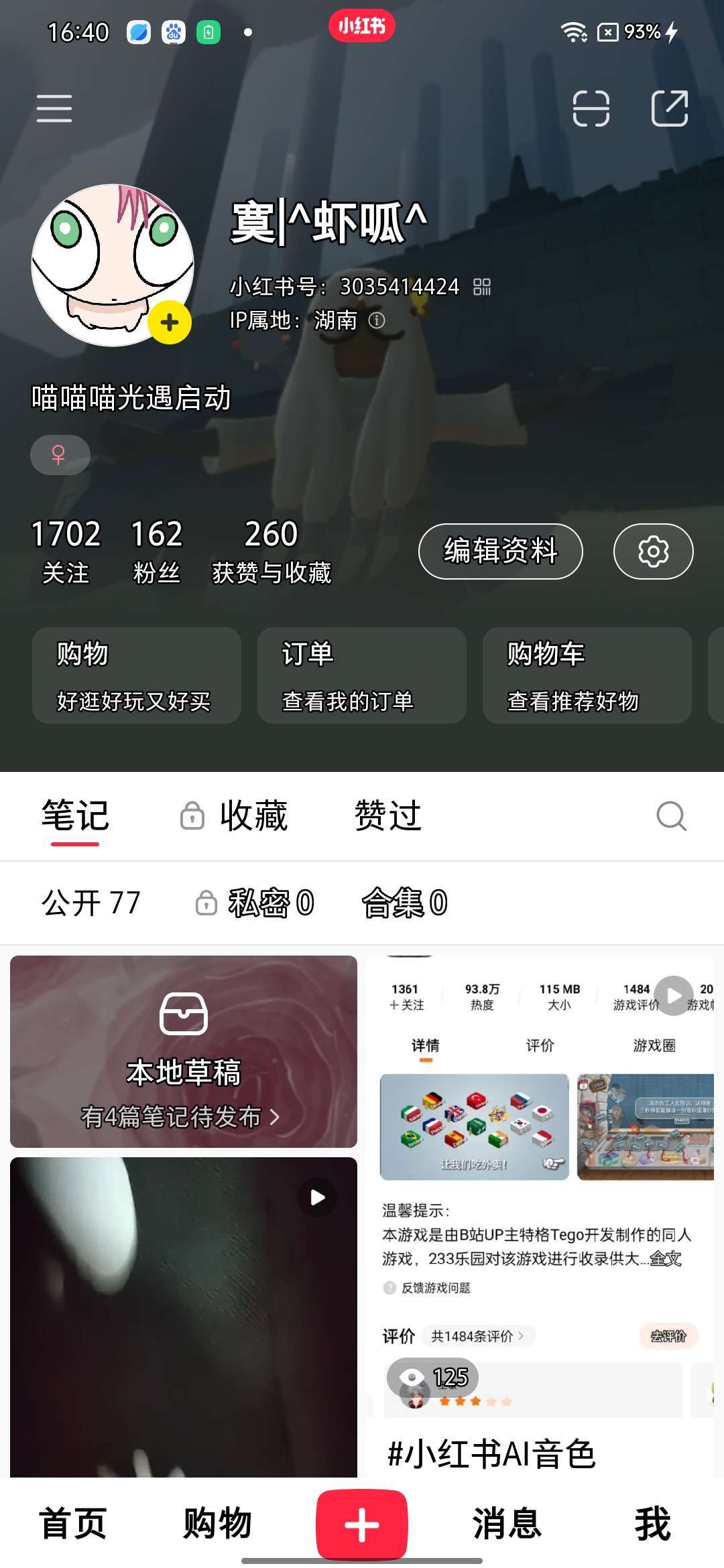
Task: Tap the yellow plus on avatar
Action: (170, 323)
